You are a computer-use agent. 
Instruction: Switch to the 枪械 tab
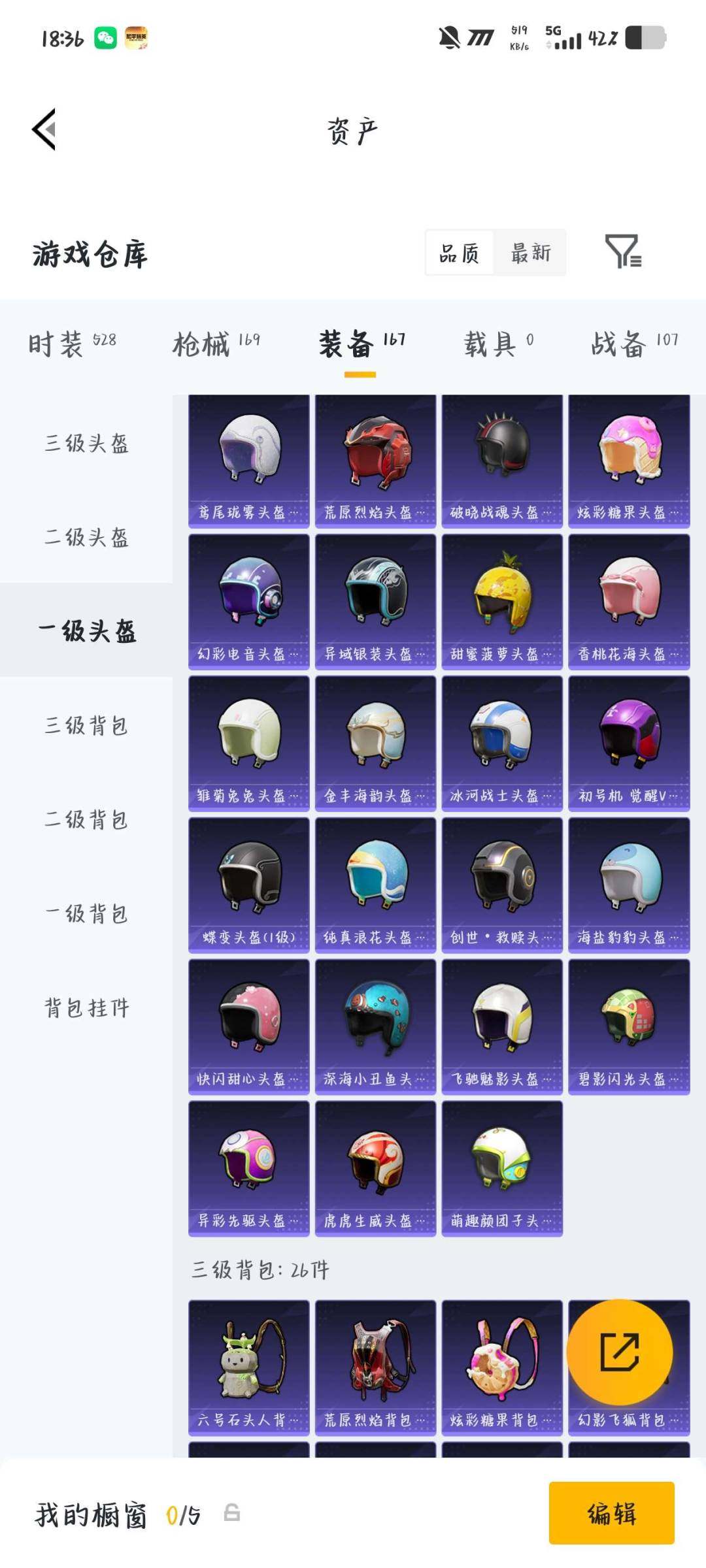point(216,343)
